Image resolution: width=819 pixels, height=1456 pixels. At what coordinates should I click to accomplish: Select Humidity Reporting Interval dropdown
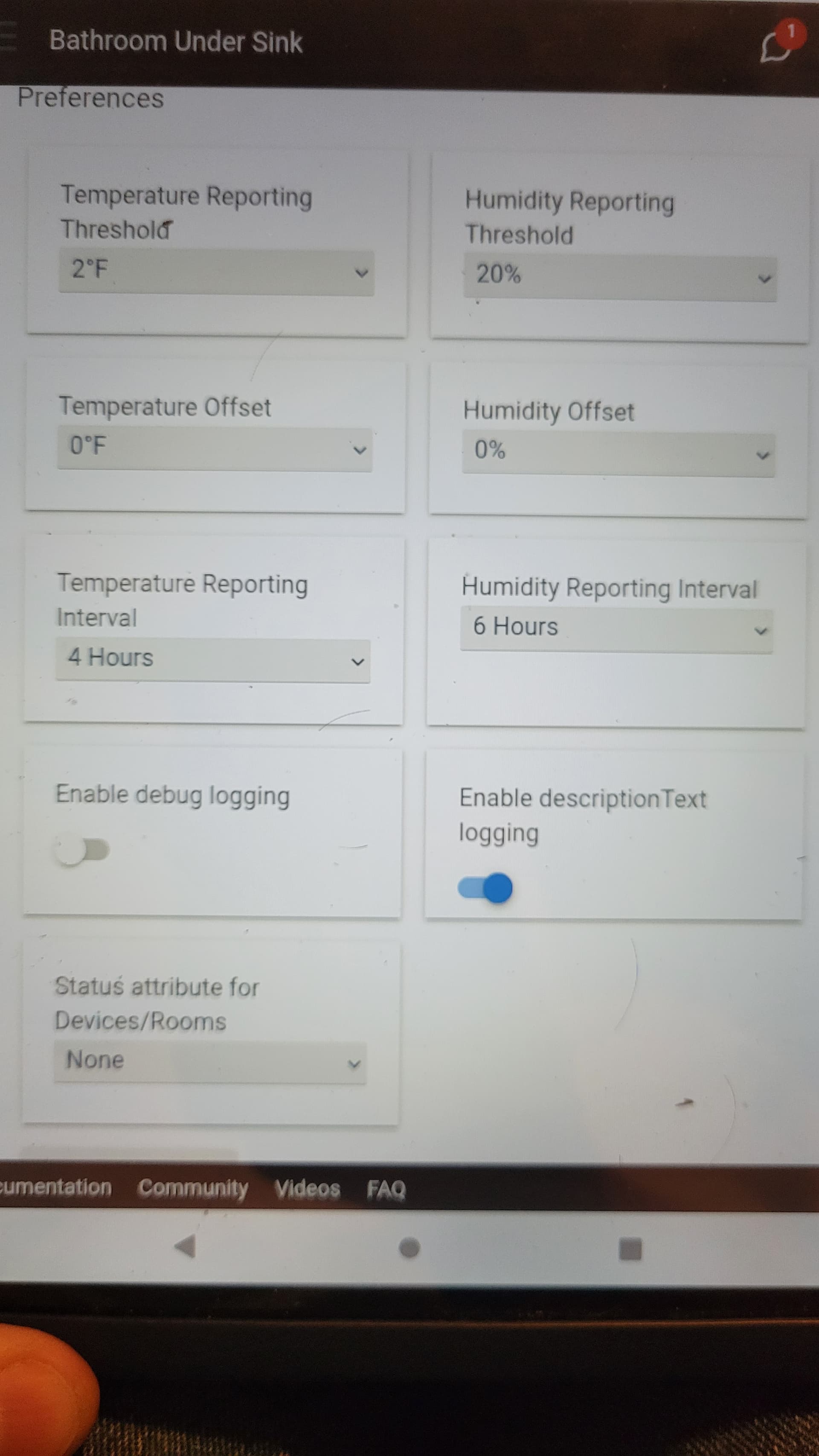pos(616,629)
